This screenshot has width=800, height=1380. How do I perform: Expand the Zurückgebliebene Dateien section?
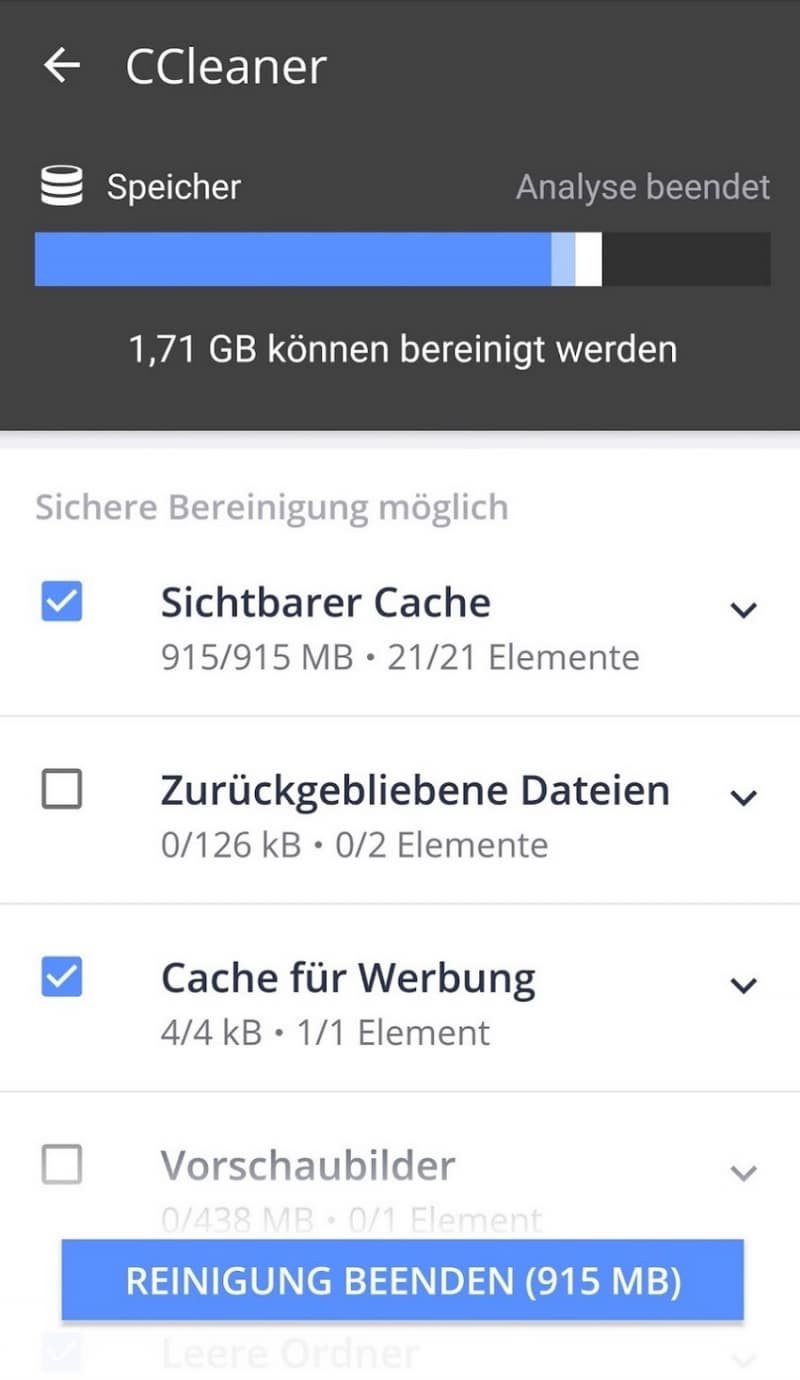click(x=743, y=797)
